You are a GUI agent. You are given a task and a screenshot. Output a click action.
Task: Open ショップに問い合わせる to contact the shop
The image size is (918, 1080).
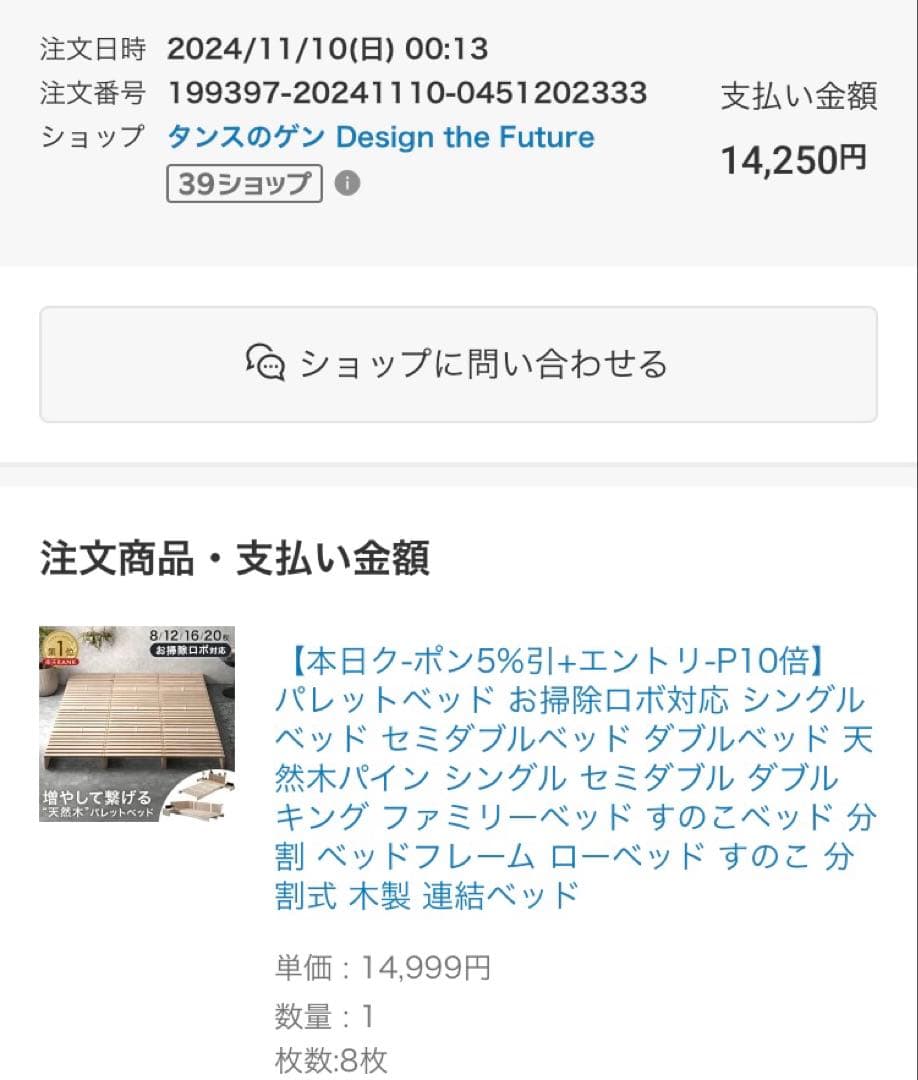[459, 365]
